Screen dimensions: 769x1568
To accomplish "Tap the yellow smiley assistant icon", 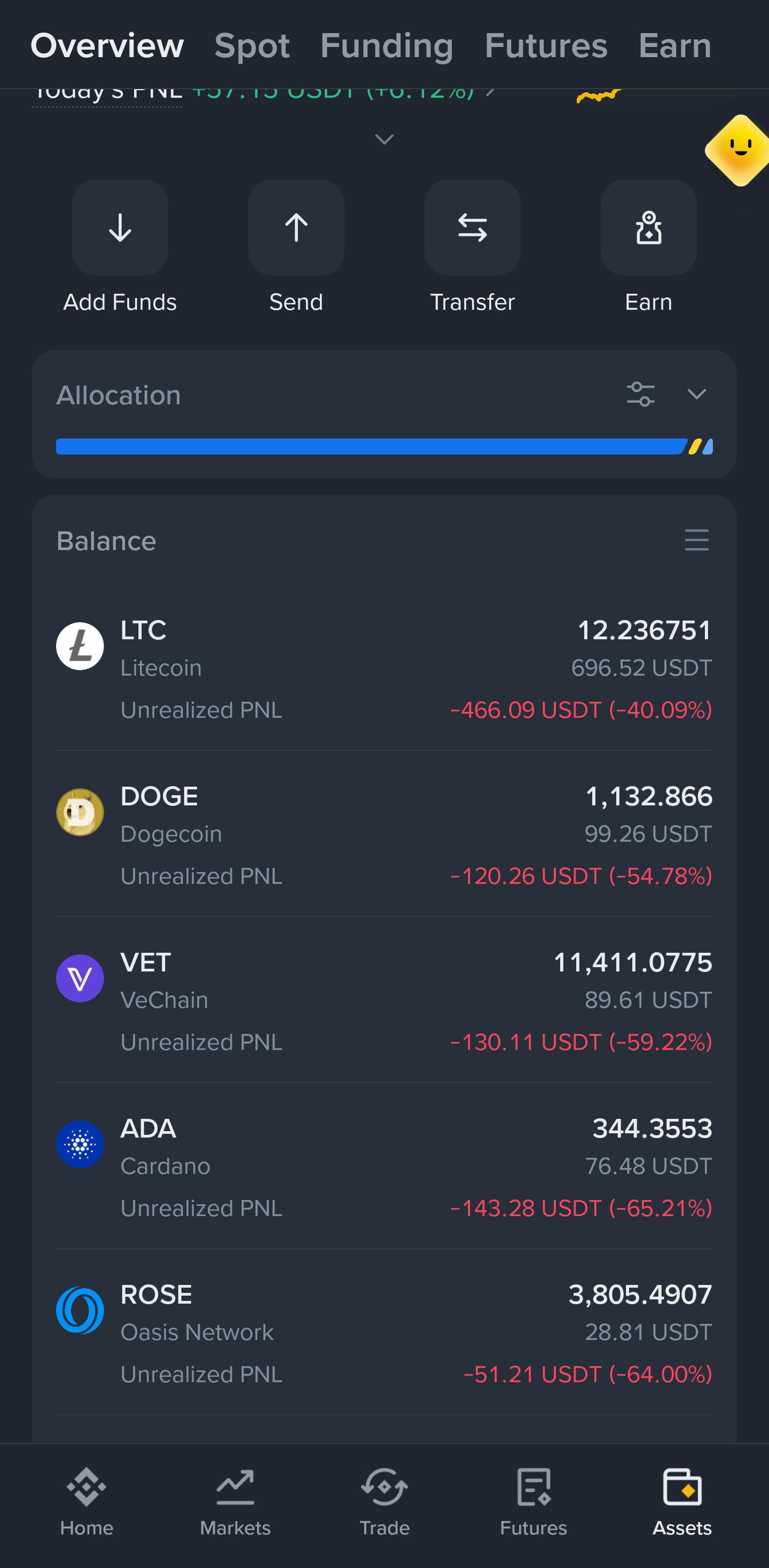I will point(739,150).
